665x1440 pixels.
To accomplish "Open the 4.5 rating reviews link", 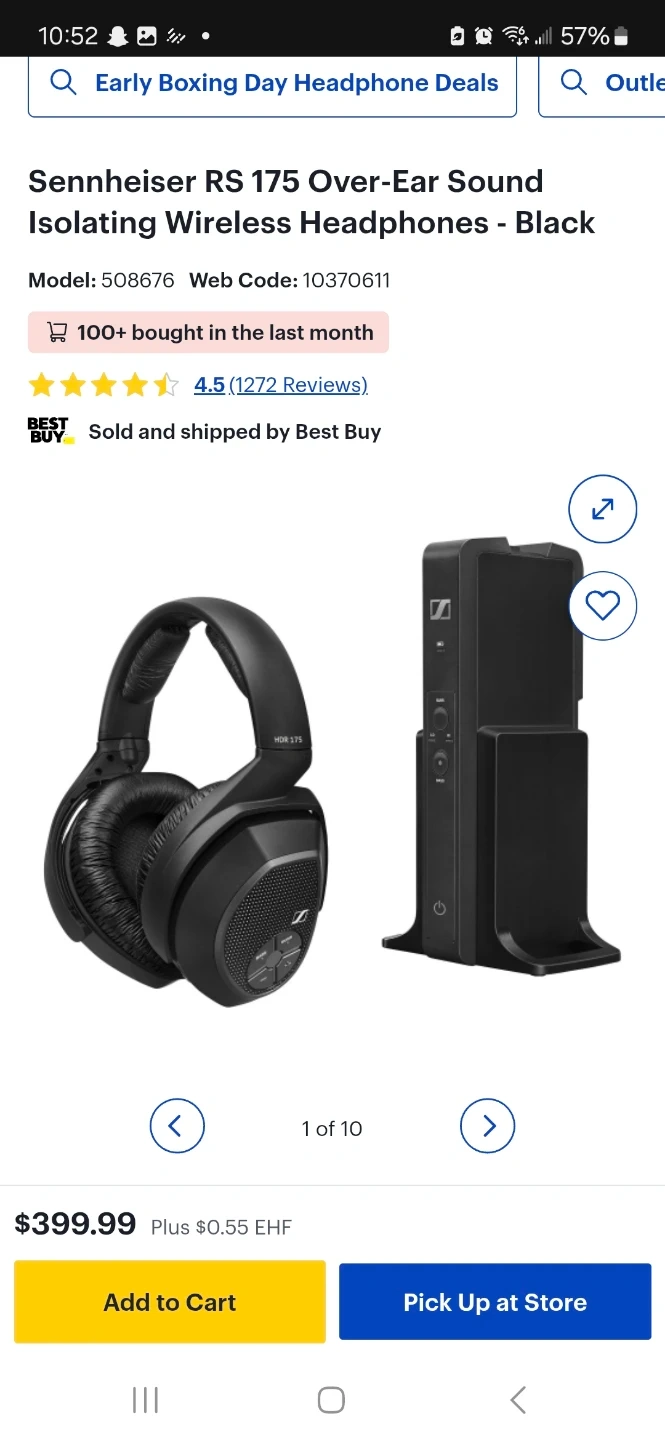I will (x=280, y=385).
